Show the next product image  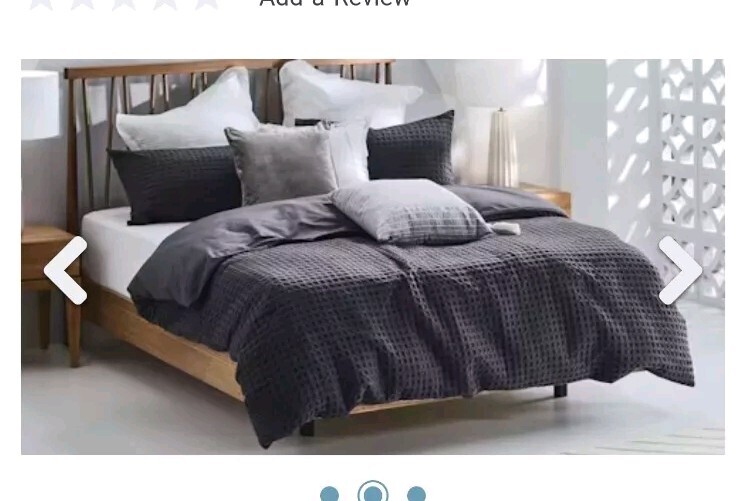pos(680,270)
